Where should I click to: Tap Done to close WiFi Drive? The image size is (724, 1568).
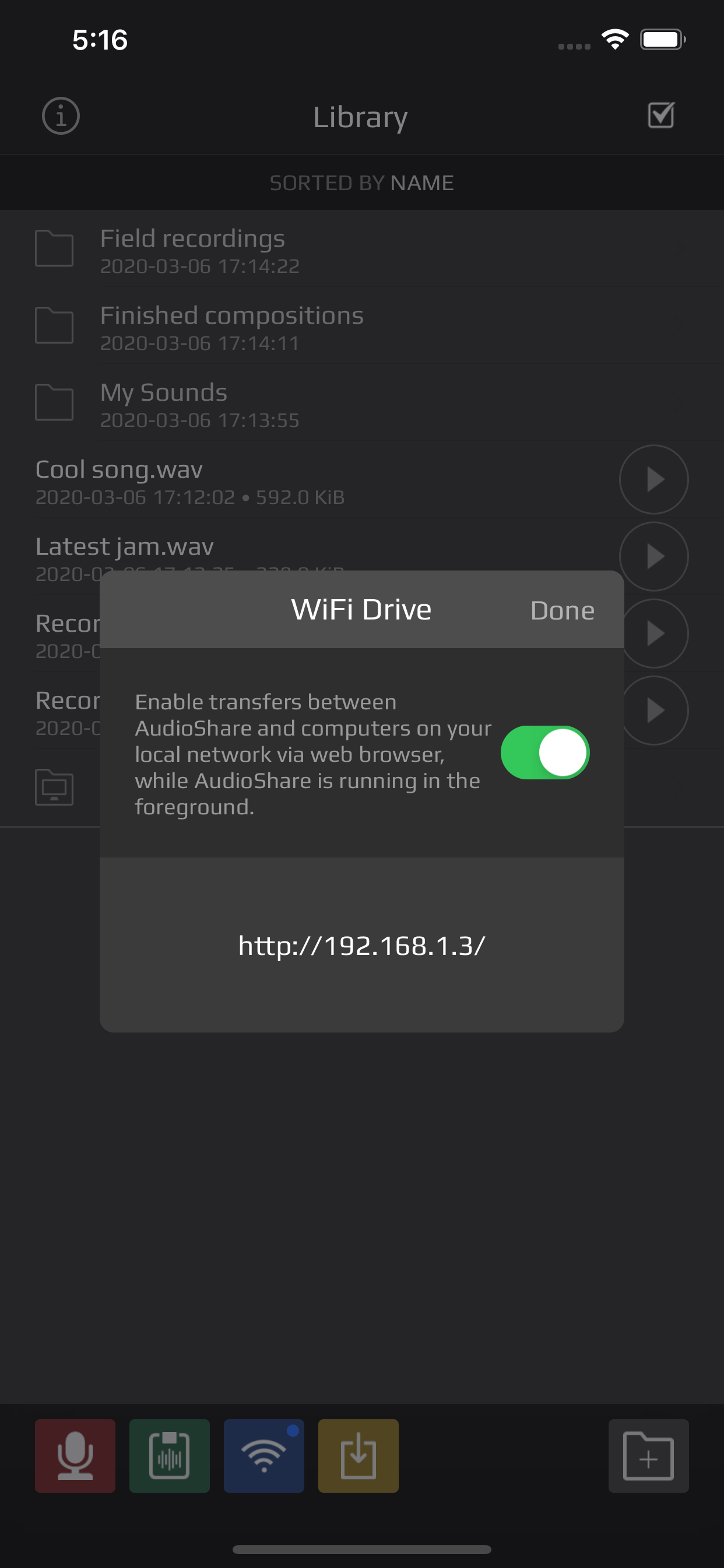tap(561, 610)
